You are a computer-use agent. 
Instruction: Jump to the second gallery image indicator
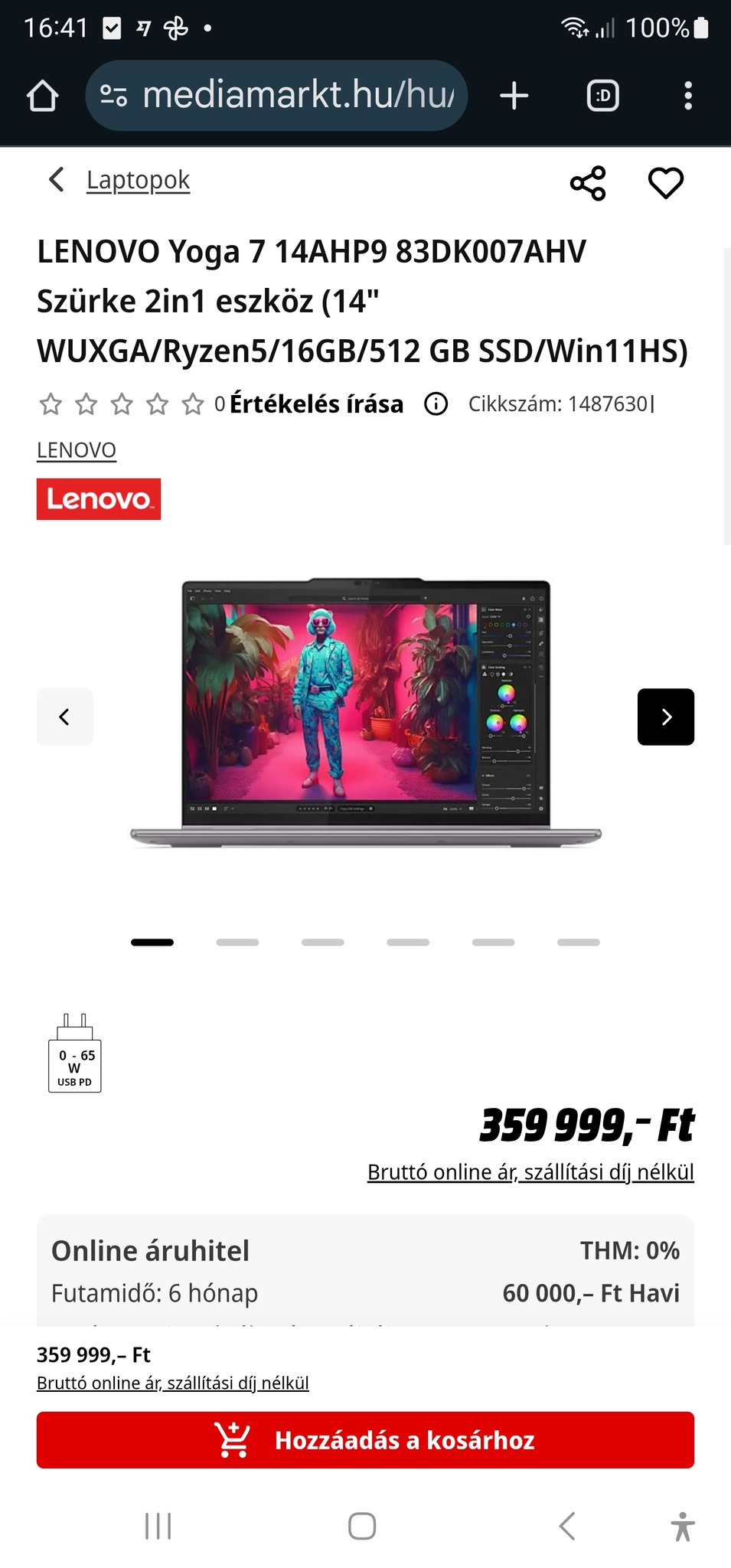[237, 942]
